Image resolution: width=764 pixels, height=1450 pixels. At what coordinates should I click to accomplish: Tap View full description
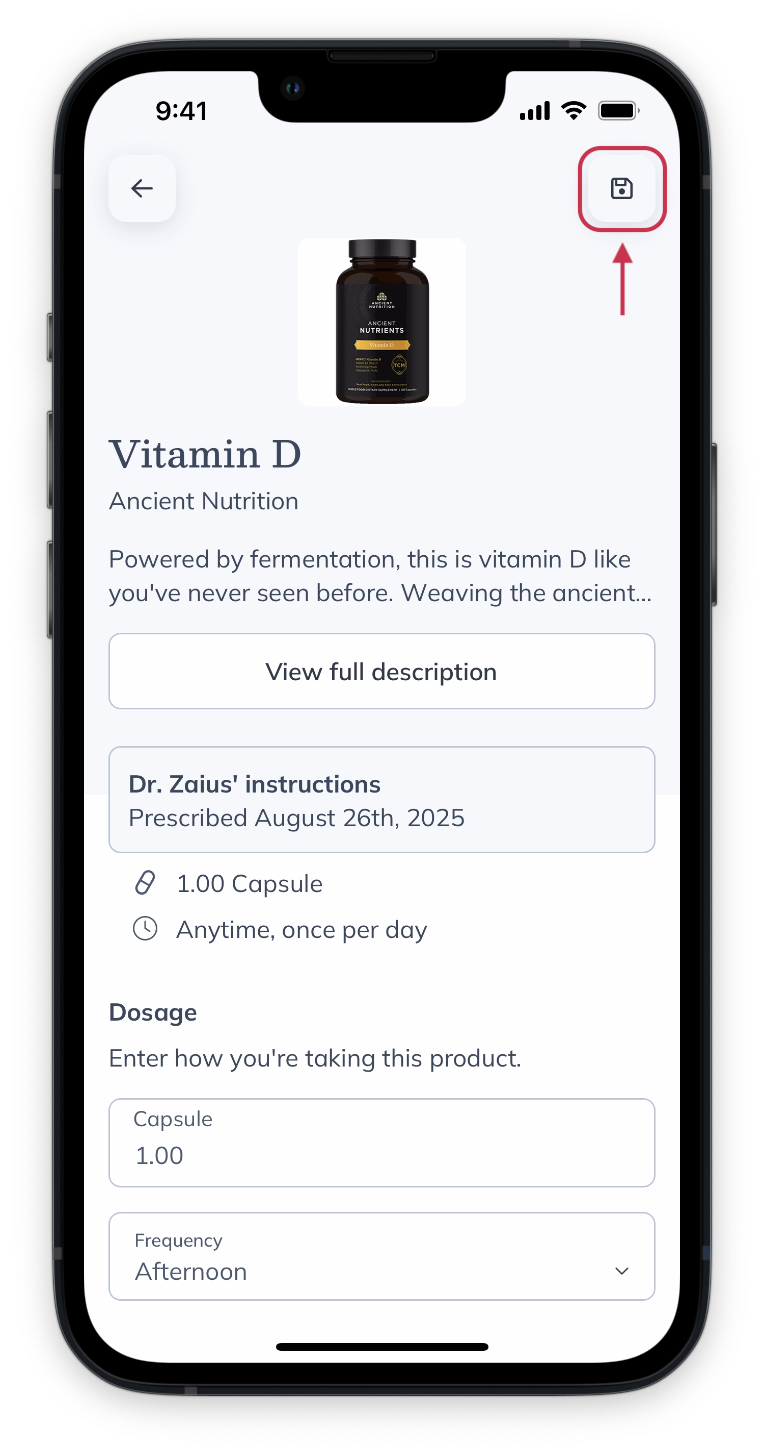coord(382,671)
